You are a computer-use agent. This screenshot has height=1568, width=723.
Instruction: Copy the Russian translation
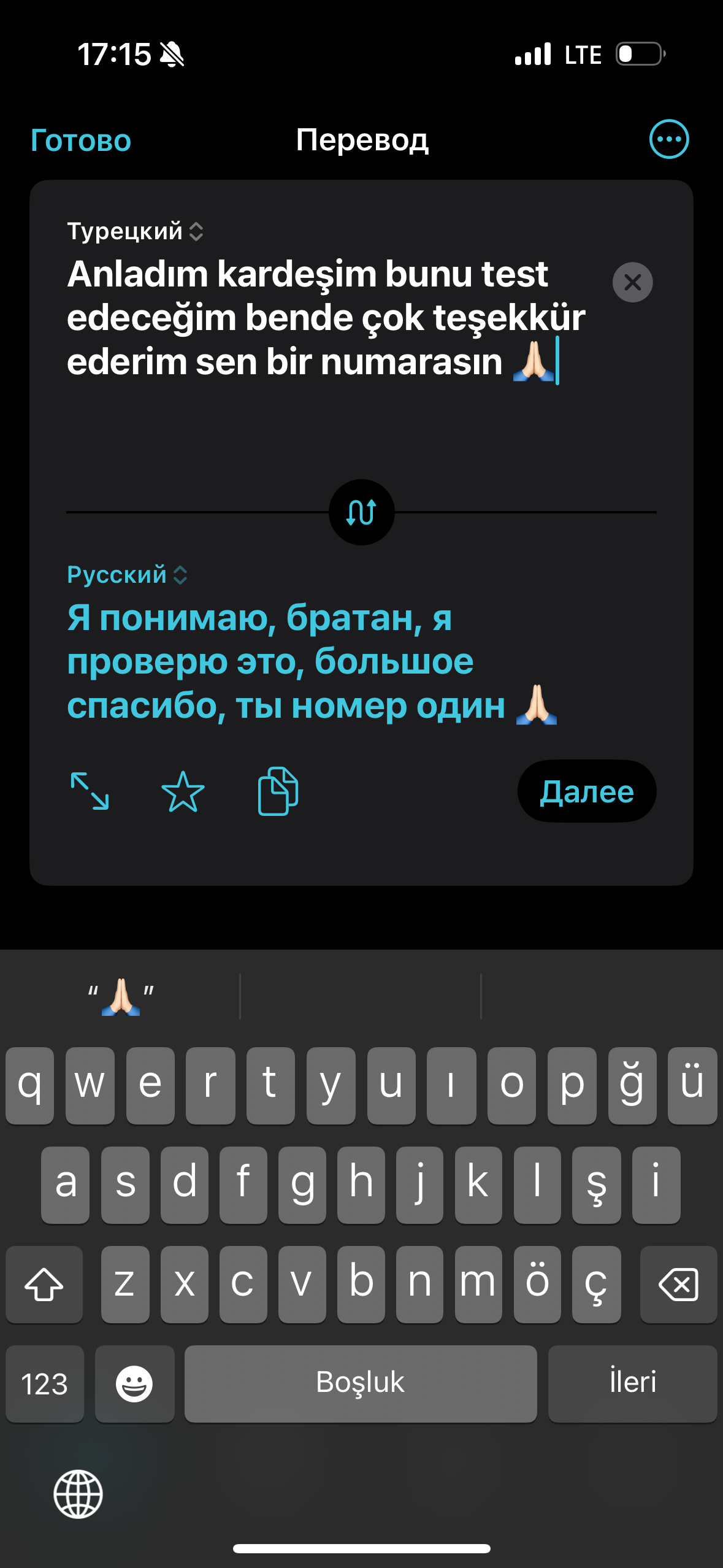pos(278,791)
